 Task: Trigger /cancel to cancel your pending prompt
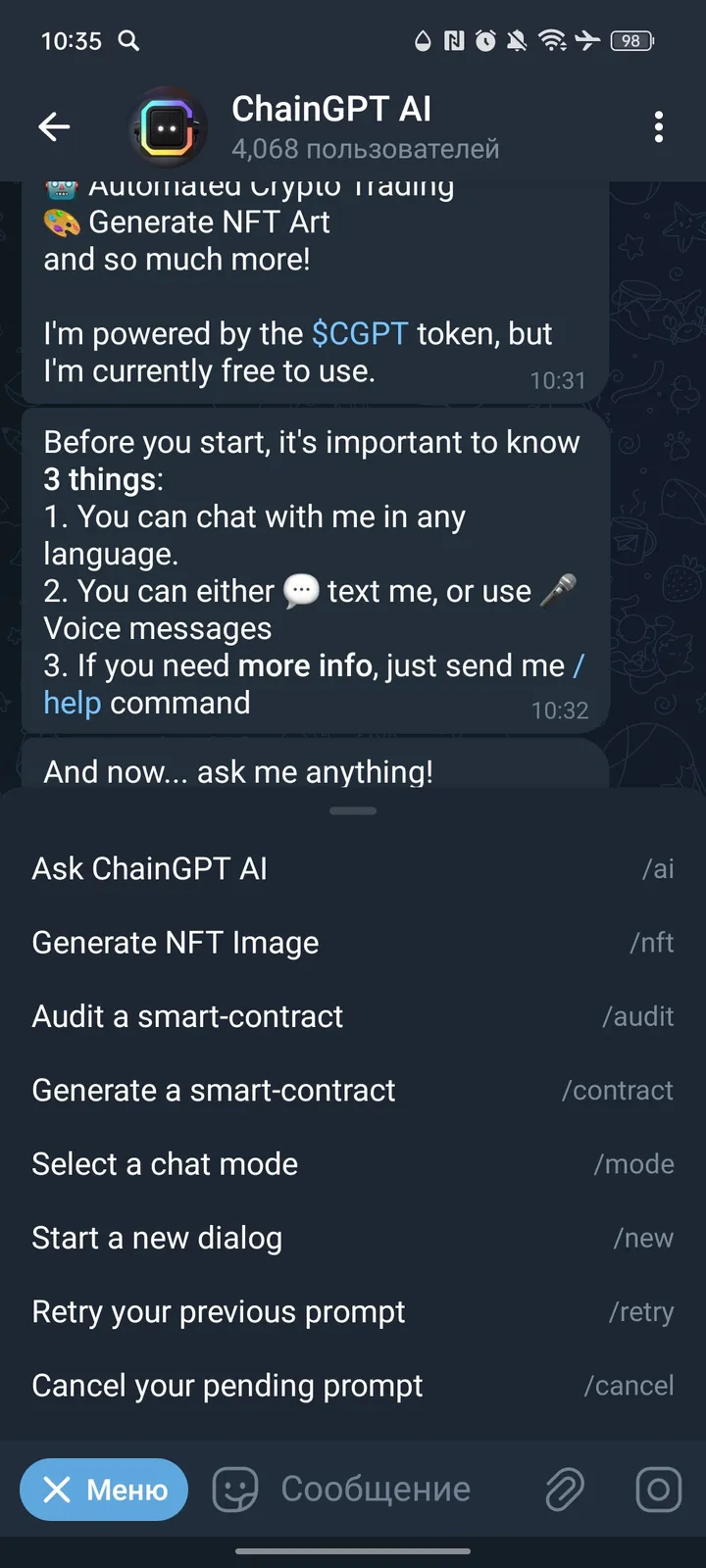coord(353,1385)
